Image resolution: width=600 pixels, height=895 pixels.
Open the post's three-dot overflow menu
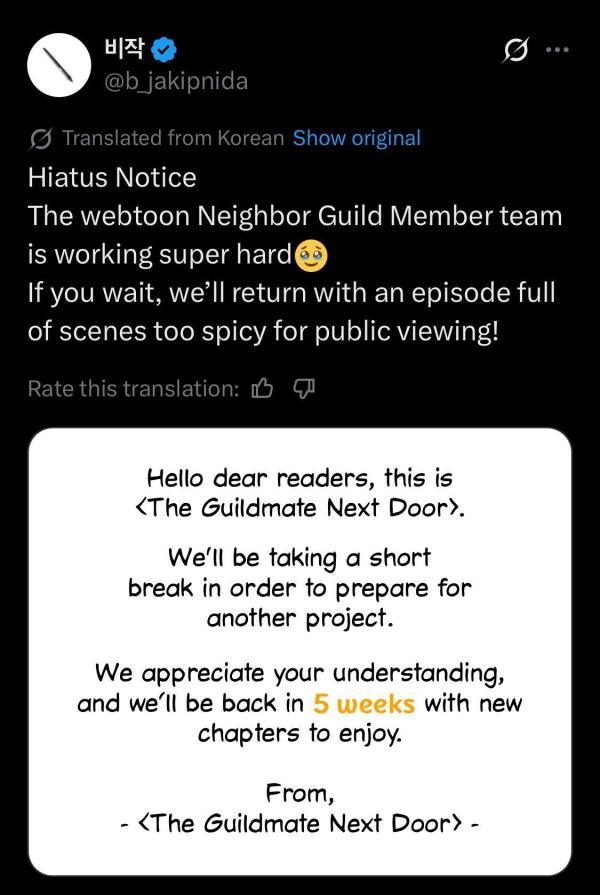tap(555, 49)
